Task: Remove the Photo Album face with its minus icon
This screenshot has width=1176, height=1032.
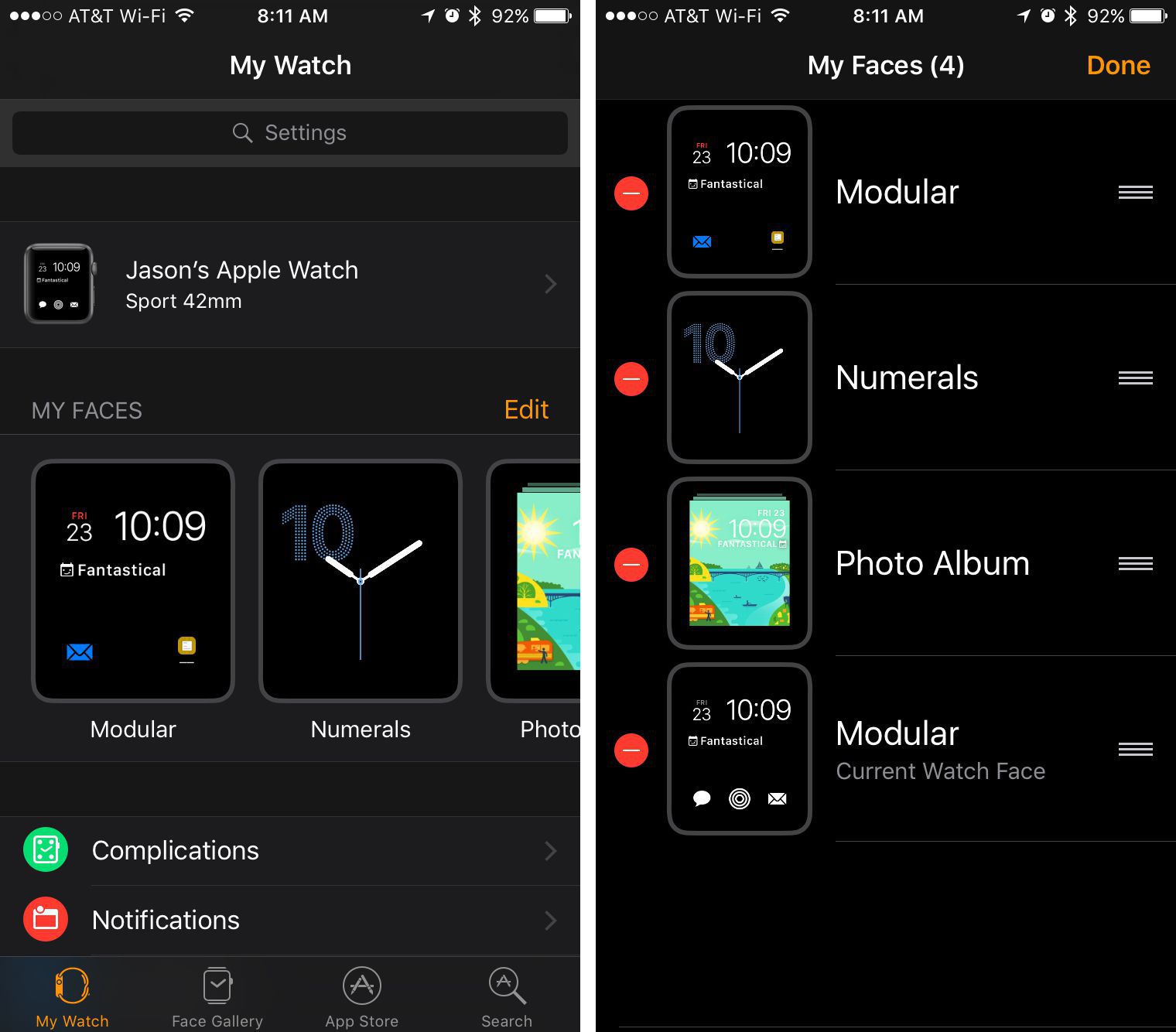Action: pyautogui.click(x=631, y=565)
